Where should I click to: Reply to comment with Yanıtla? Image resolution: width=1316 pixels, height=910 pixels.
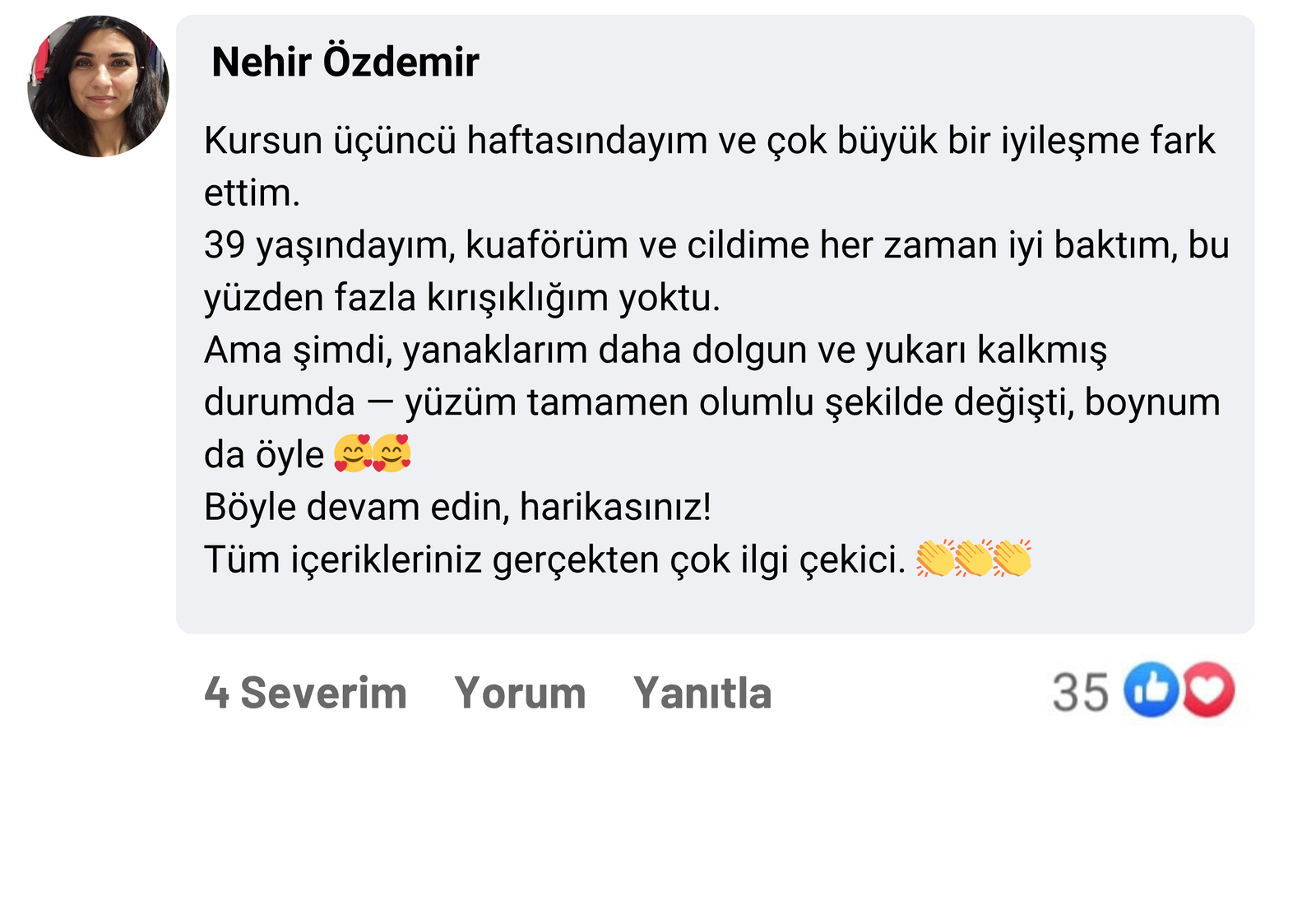(x=702, y=693)
